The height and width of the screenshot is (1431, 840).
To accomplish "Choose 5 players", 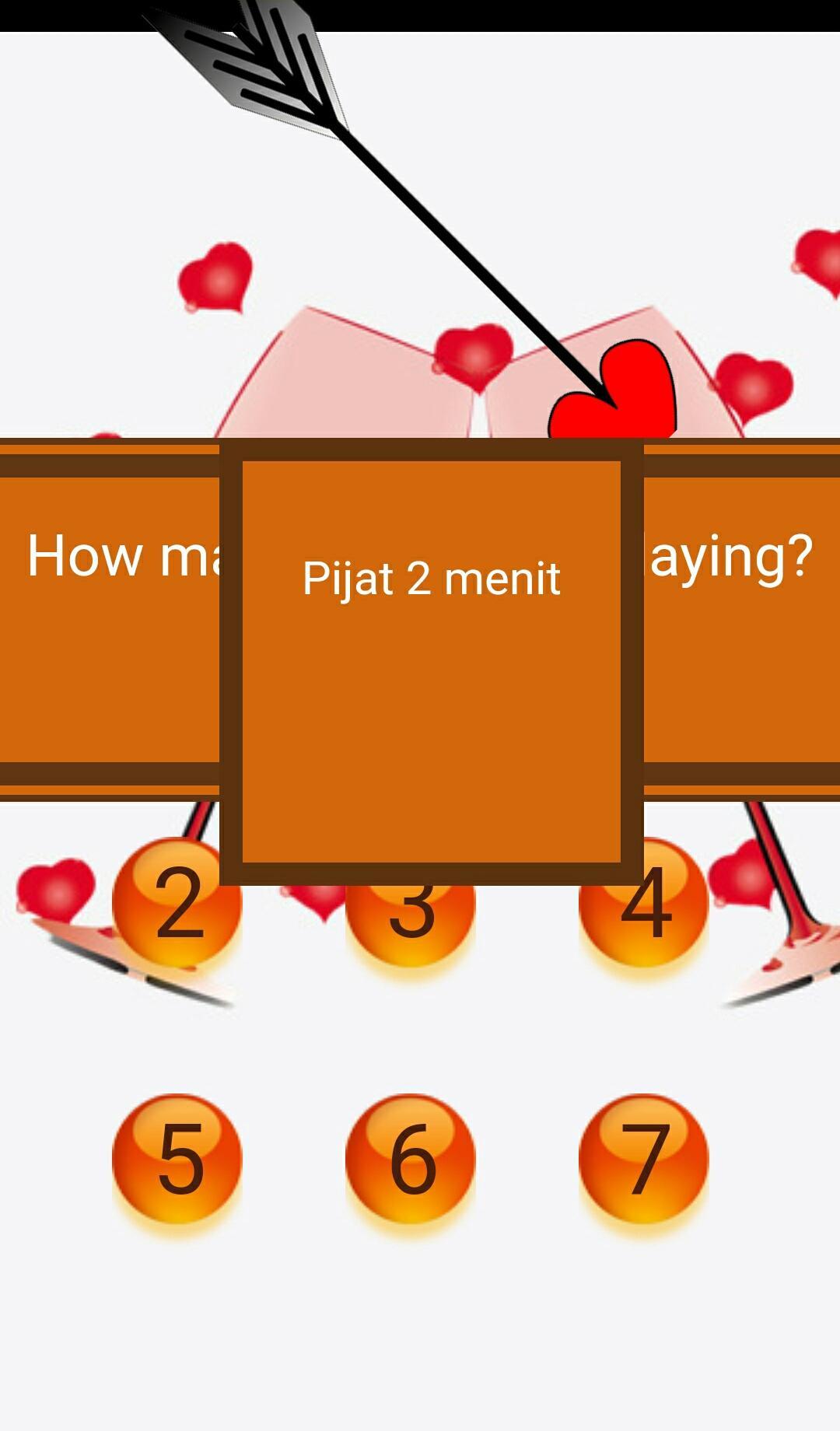I will 177,1159.
